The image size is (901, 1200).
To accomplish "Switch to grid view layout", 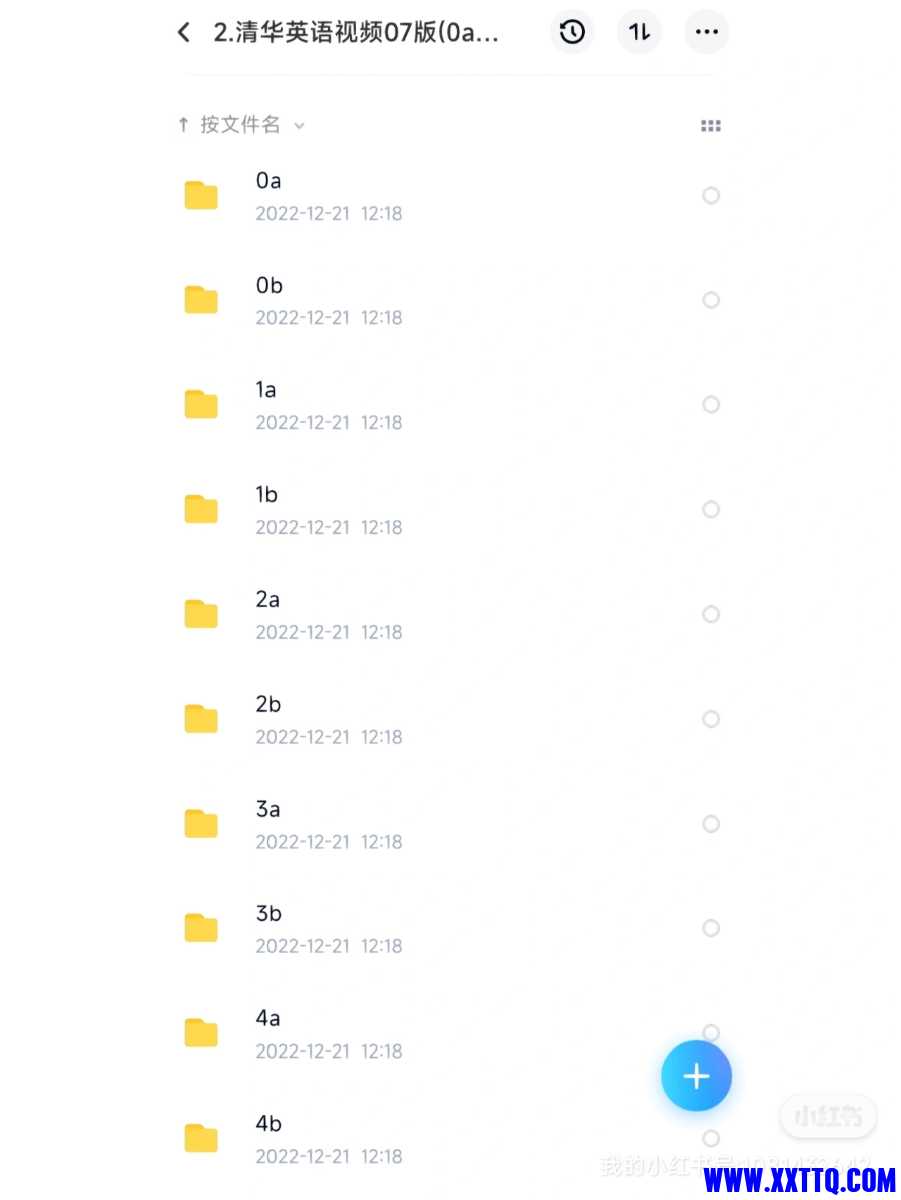I will (711, 126).
